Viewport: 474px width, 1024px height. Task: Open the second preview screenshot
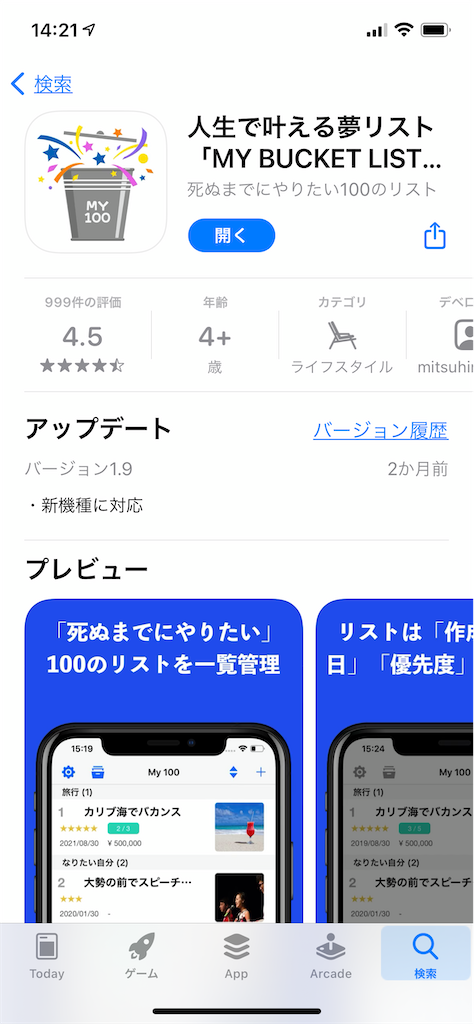tap(395, 761)
